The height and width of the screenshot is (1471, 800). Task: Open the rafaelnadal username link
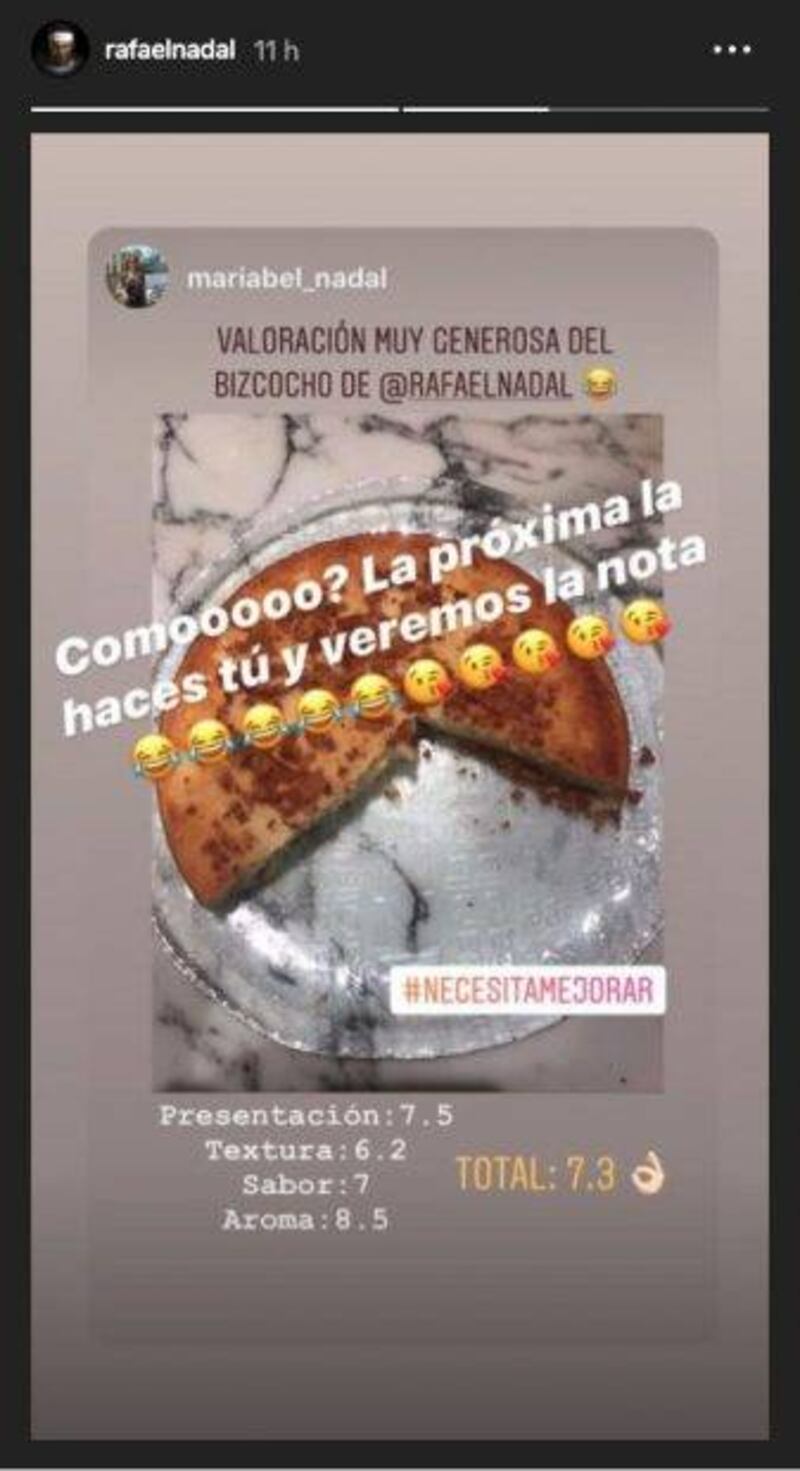click(171, 50)
